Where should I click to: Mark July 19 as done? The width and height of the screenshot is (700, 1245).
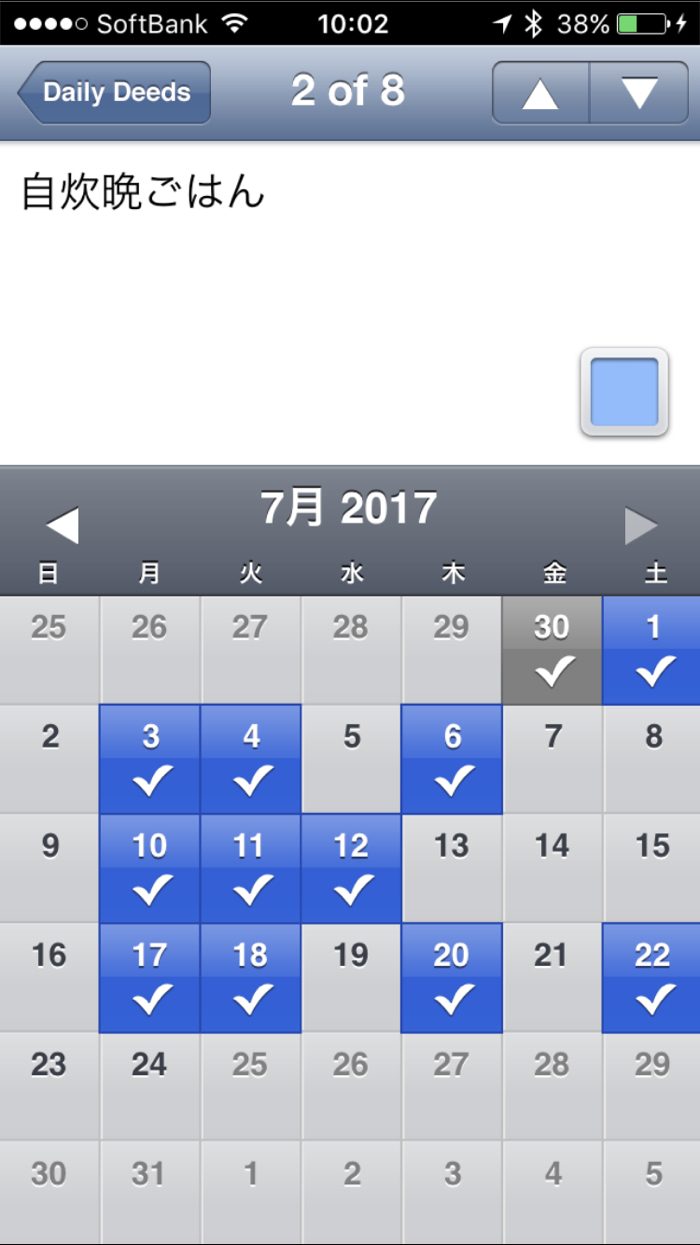[351, 977]
